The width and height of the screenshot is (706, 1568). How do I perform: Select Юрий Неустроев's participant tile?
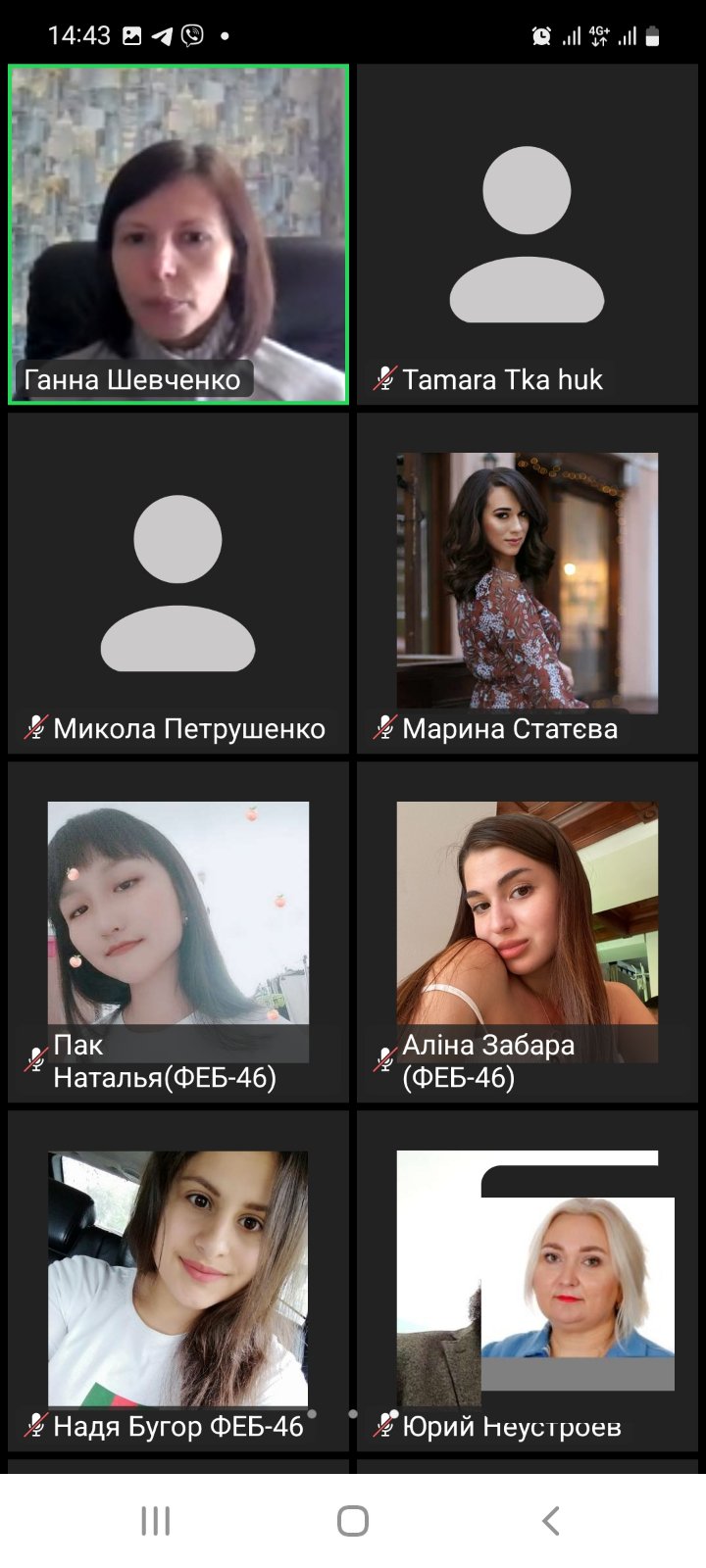(527, 1279)
